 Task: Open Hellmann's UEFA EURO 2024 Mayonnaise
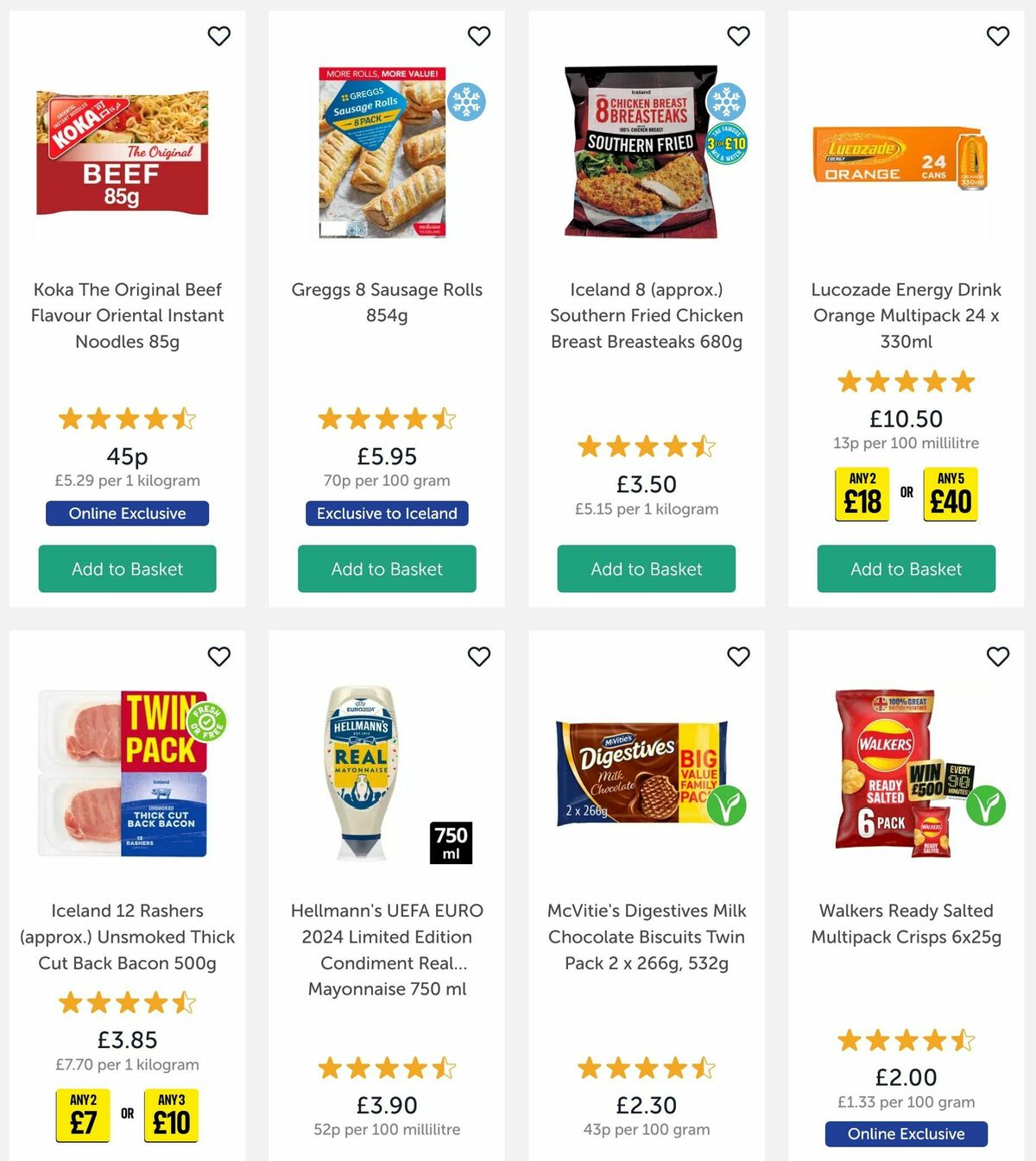387,950
